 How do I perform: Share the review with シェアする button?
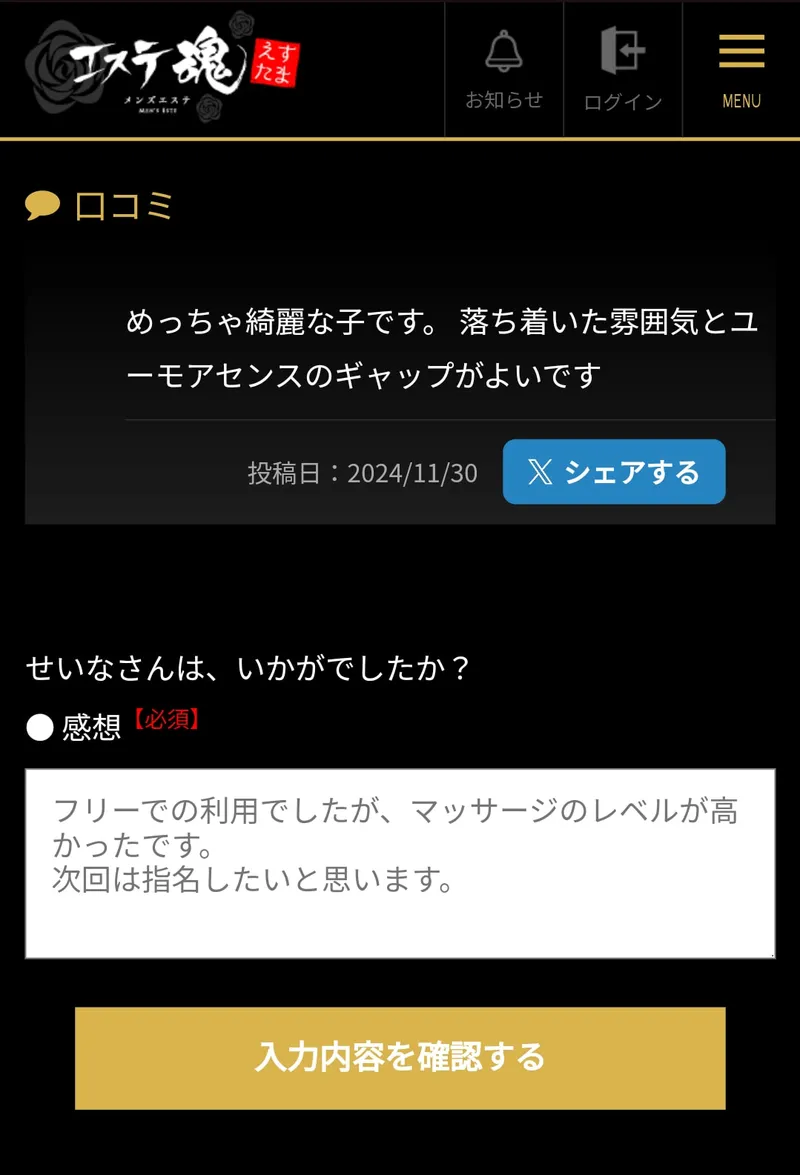613,472
